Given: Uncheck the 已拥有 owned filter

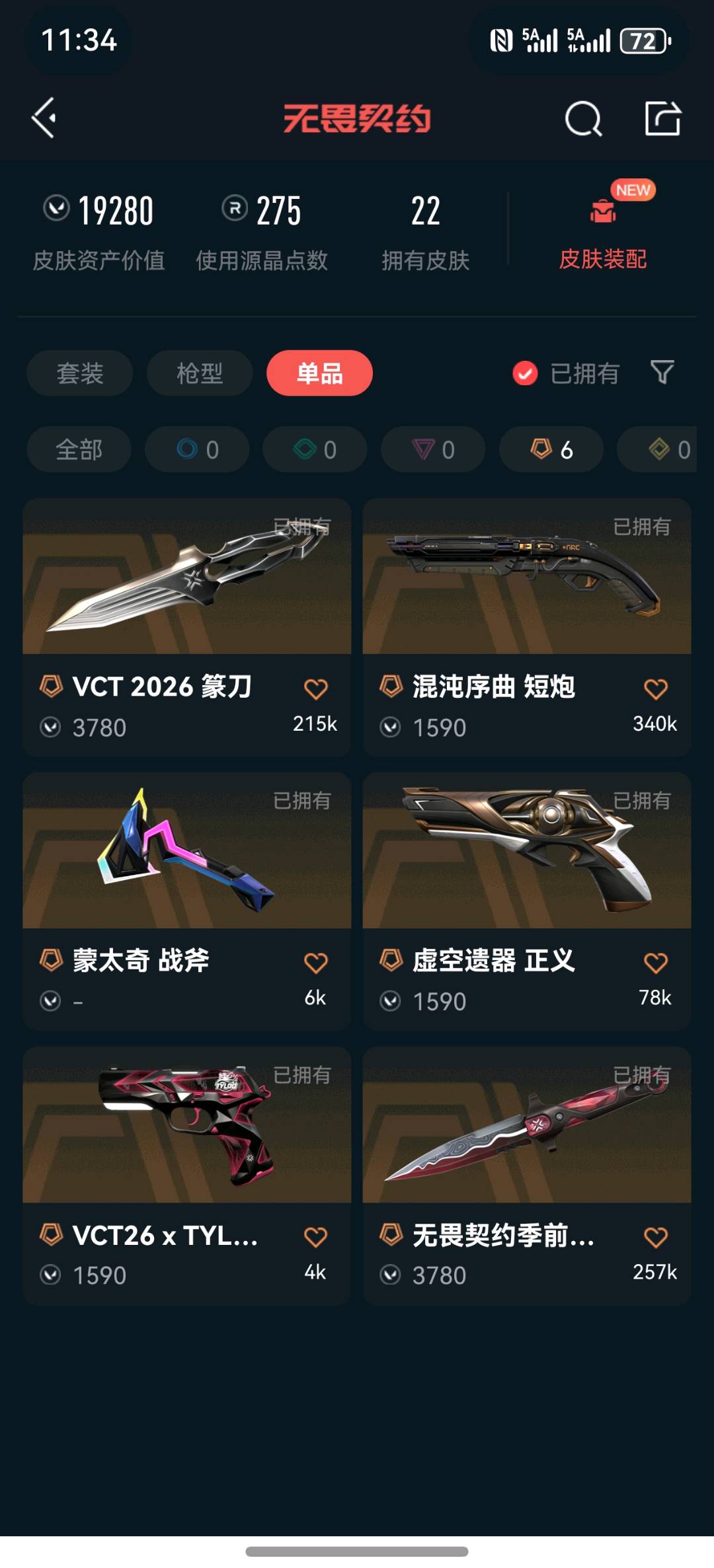Looking at the screenshot, I should [566, 373].
